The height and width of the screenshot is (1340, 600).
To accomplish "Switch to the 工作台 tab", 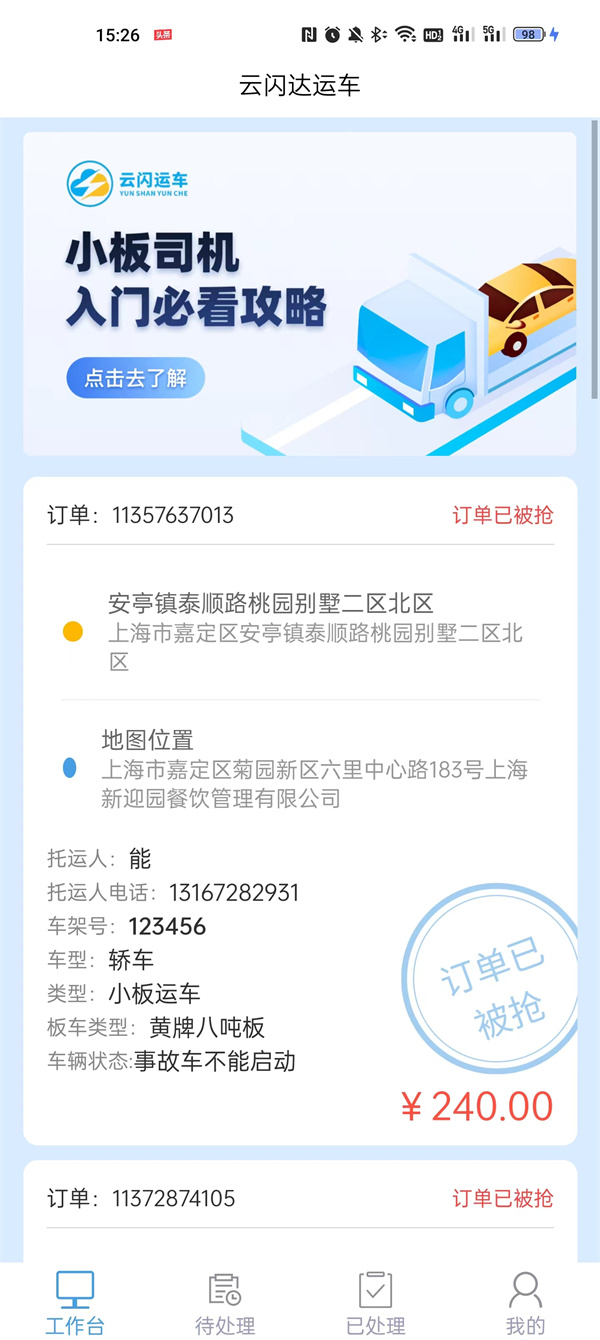I will 75,1303.
